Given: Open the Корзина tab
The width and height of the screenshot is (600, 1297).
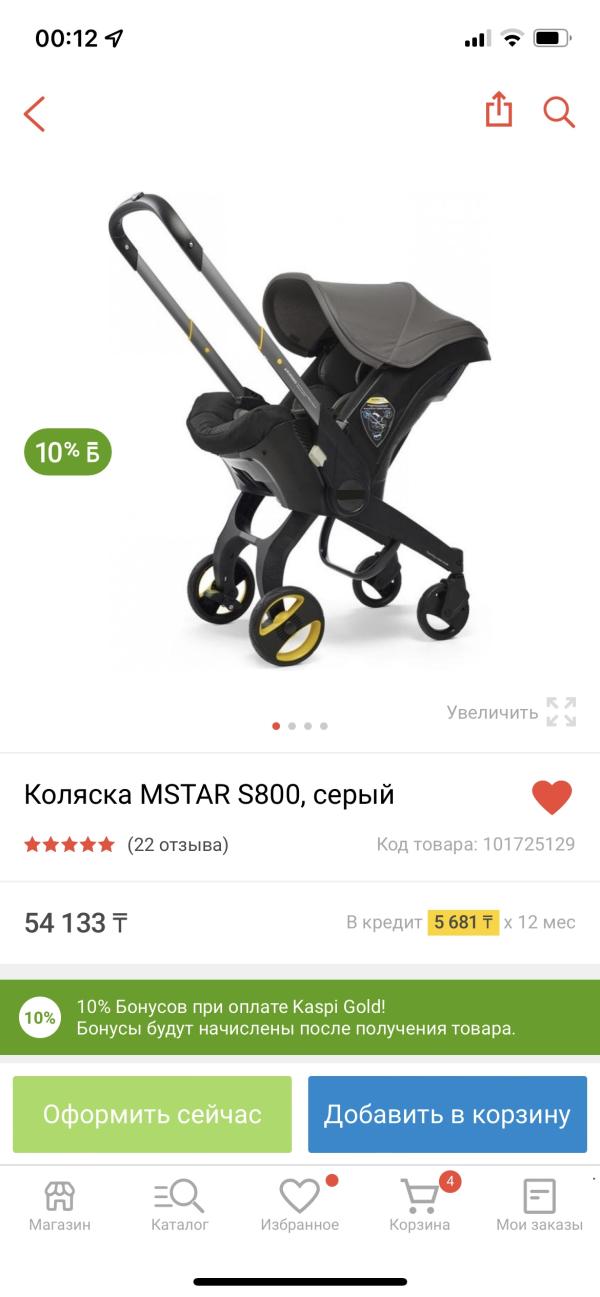Looking at the screenshot, I should click(420, 1206).
